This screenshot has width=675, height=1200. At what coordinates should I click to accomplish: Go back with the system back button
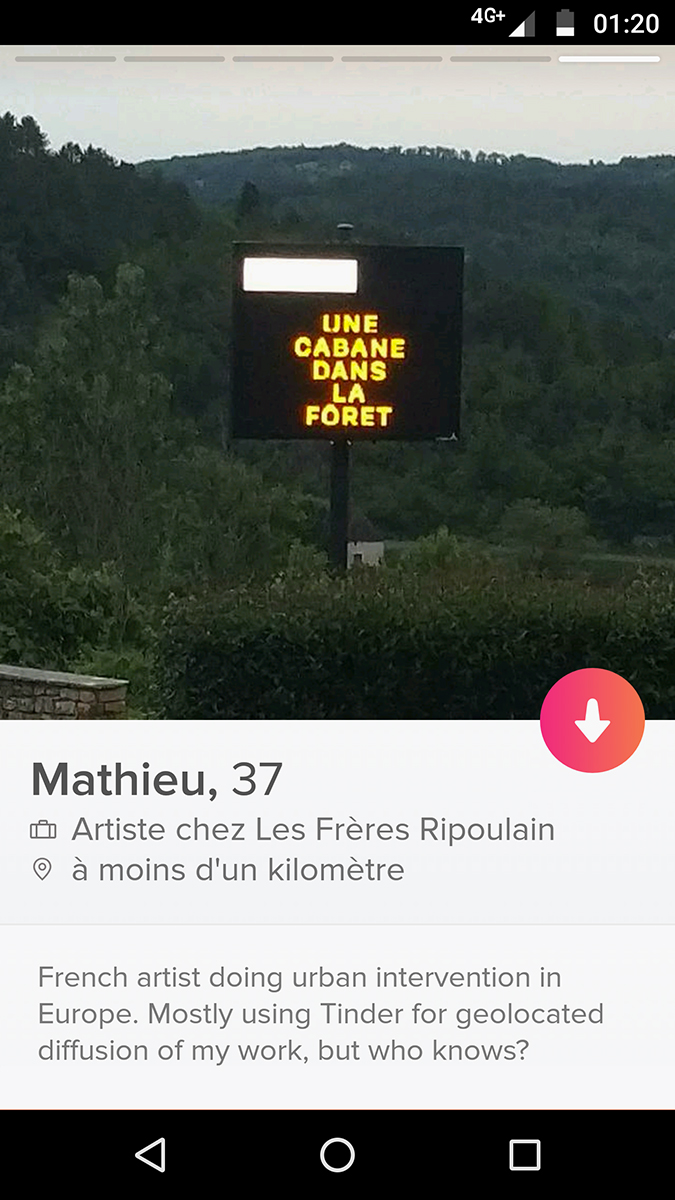coord(150,1155)
